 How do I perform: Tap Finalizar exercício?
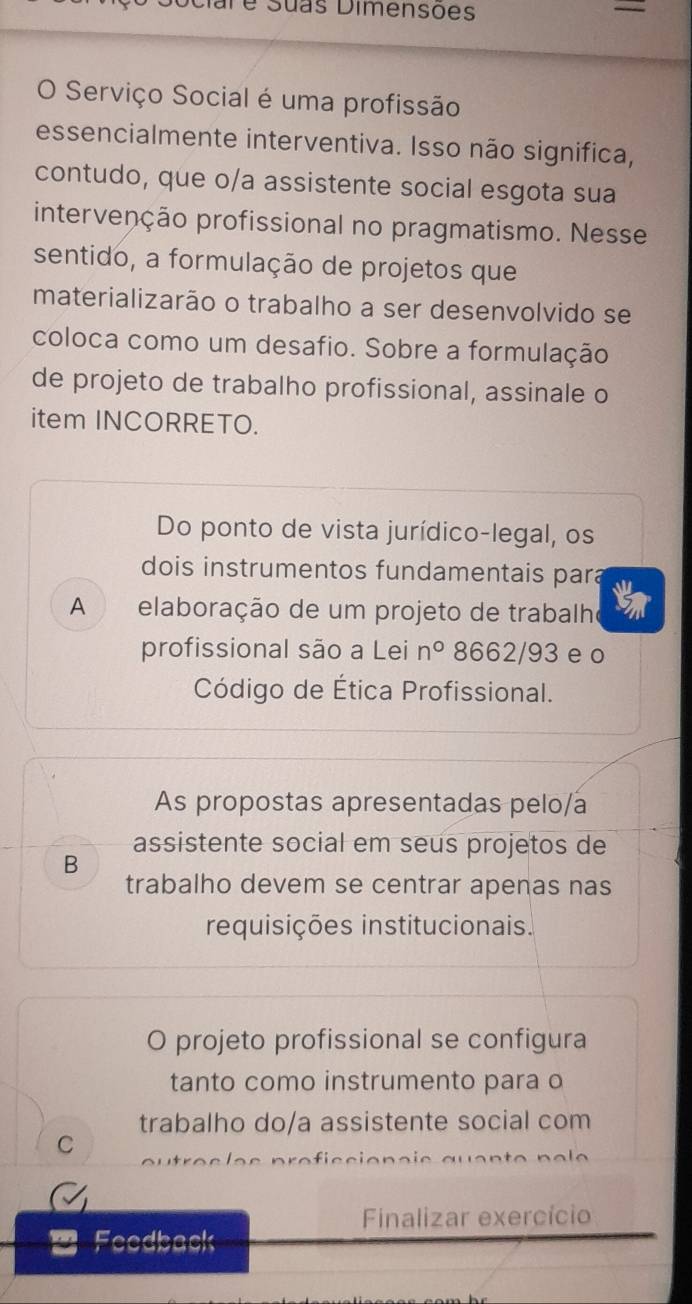[x=477, y=1217]
